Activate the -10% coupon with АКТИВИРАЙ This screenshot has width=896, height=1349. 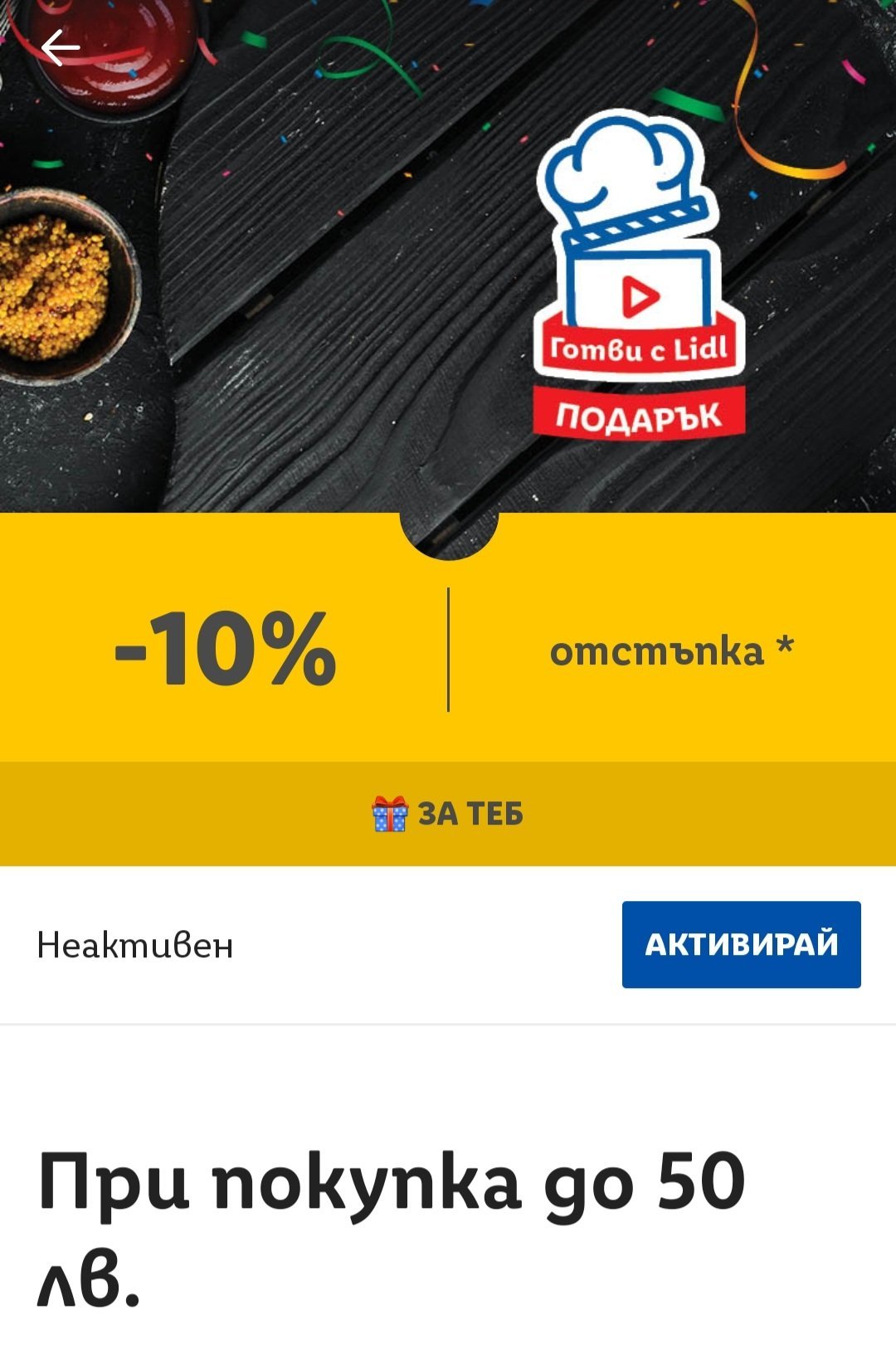[x=741, y=944]
